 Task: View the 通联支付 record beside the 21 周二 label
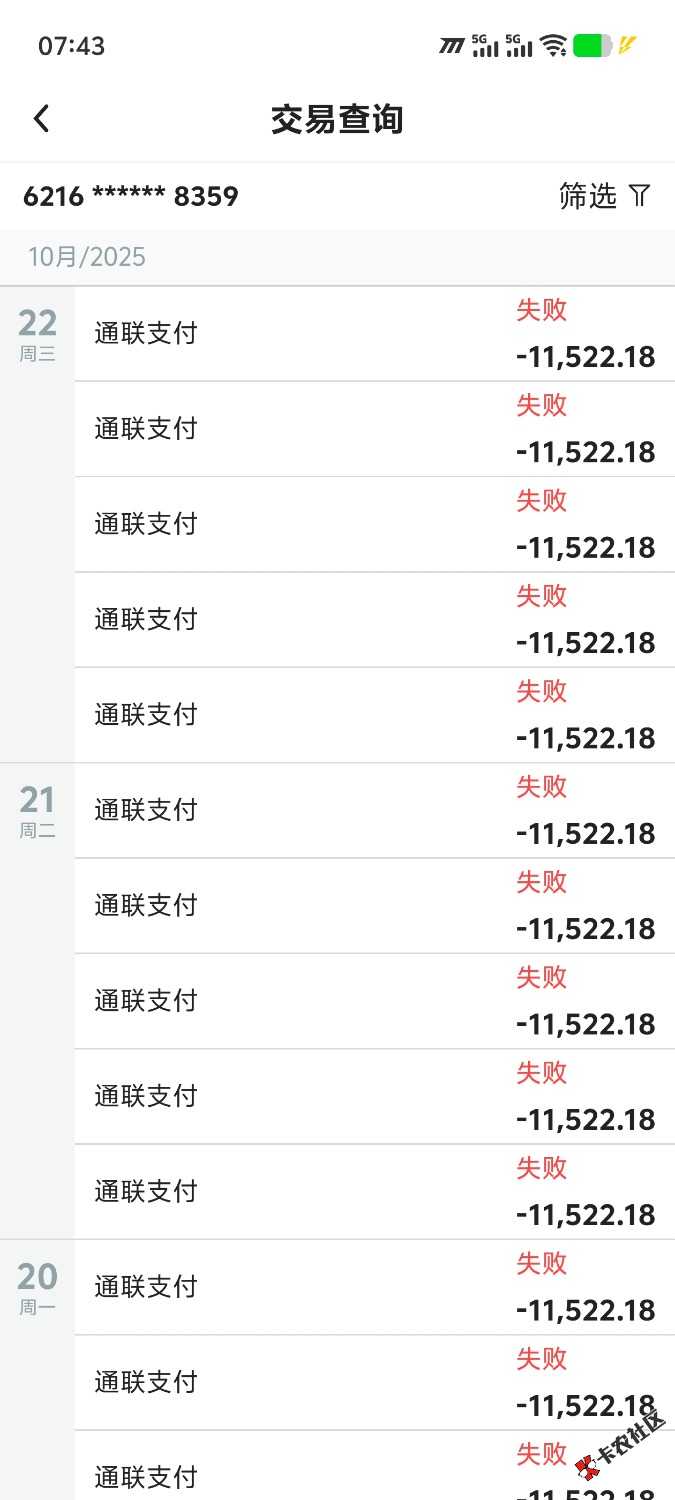point(374,810)
